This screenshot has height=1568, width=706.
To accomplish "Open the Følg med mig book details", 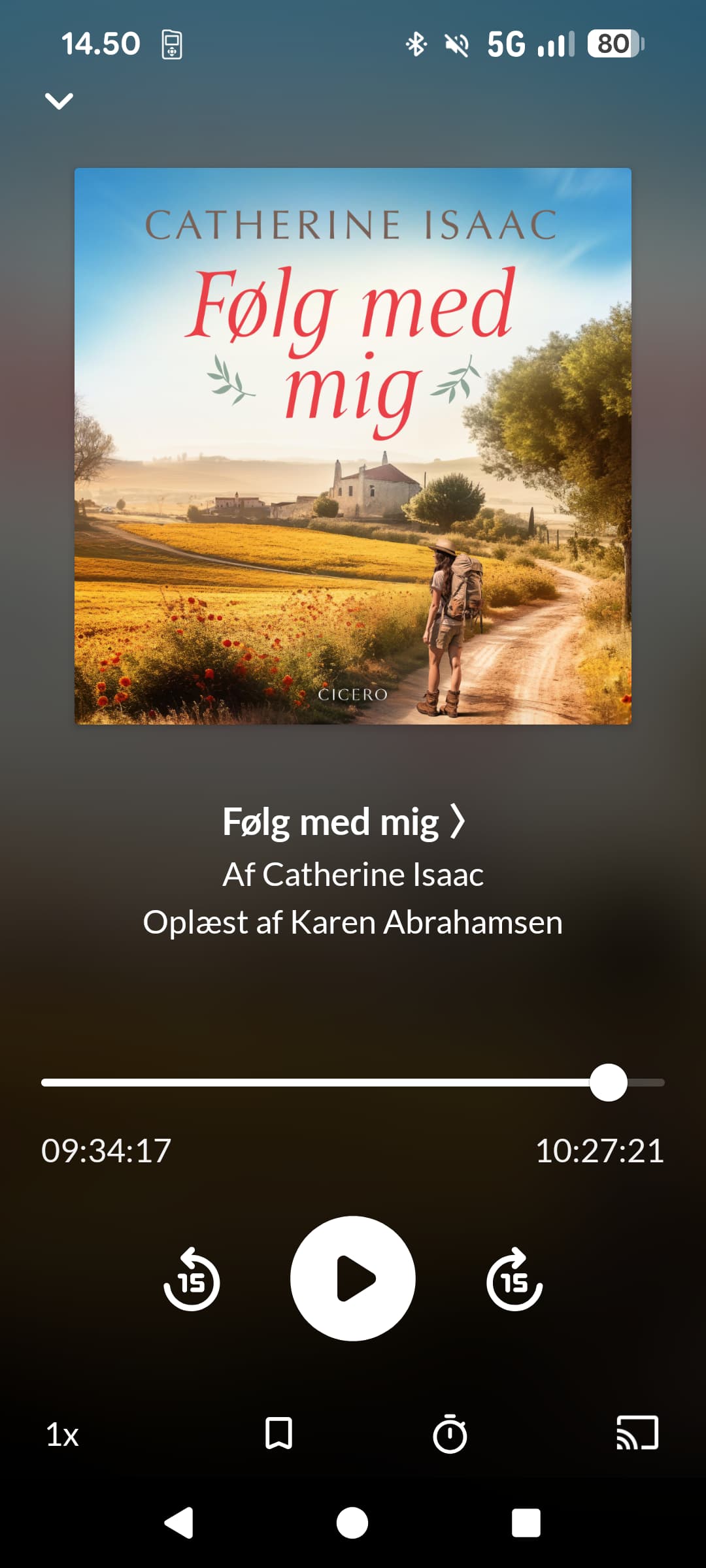I will (344, 822).
